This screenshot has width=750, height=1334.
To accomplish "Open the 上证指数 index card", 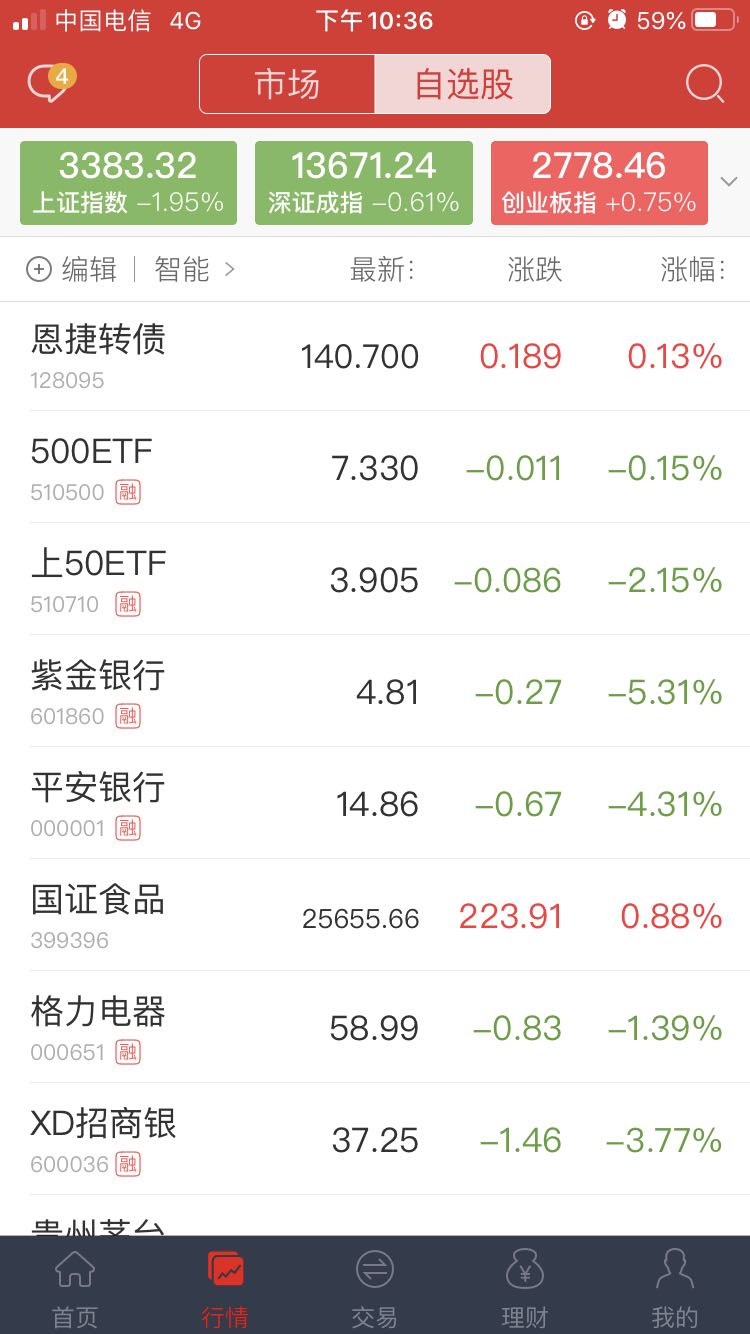I will (128, 183).
